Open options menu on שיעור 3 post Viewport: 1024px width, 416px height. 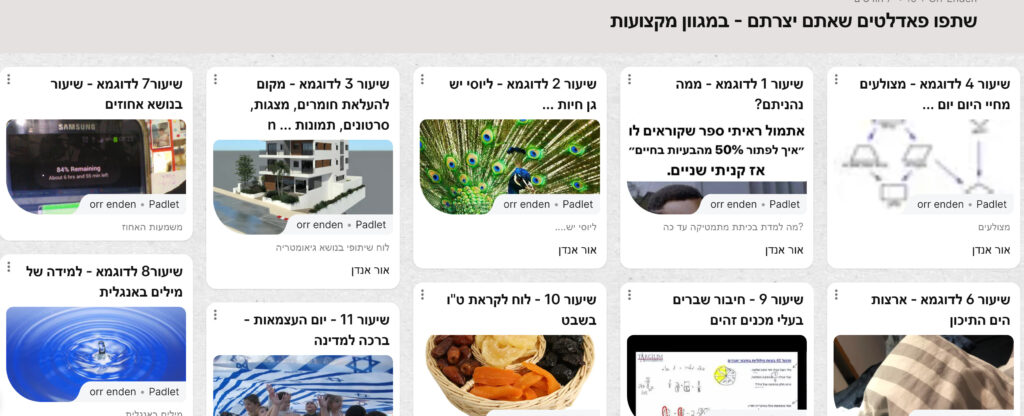click(214, 78)
